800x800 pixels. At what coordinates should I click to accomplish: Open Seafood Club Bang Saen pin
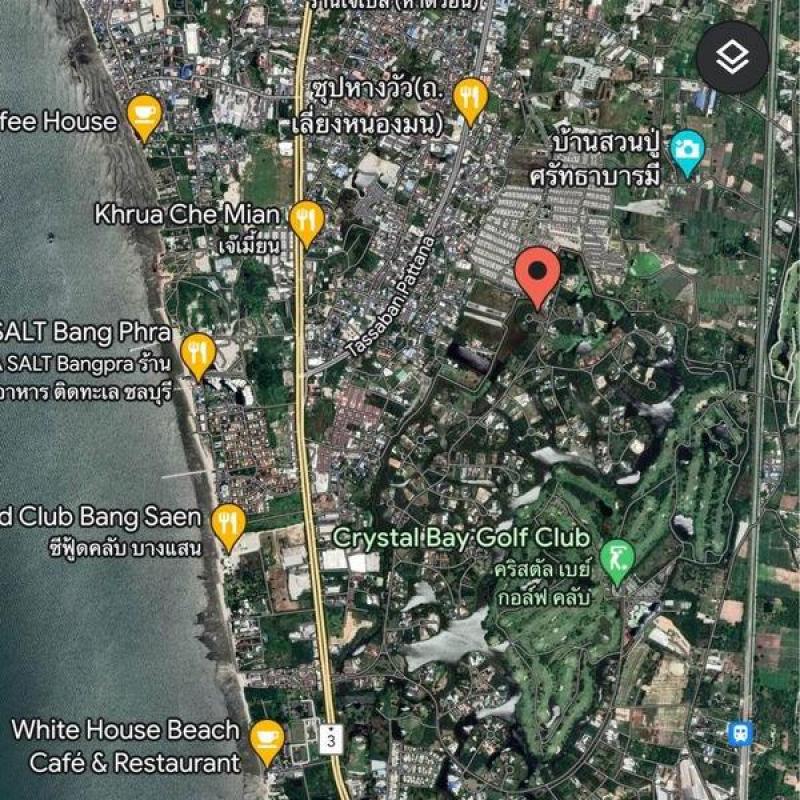[x=230, y=524]
